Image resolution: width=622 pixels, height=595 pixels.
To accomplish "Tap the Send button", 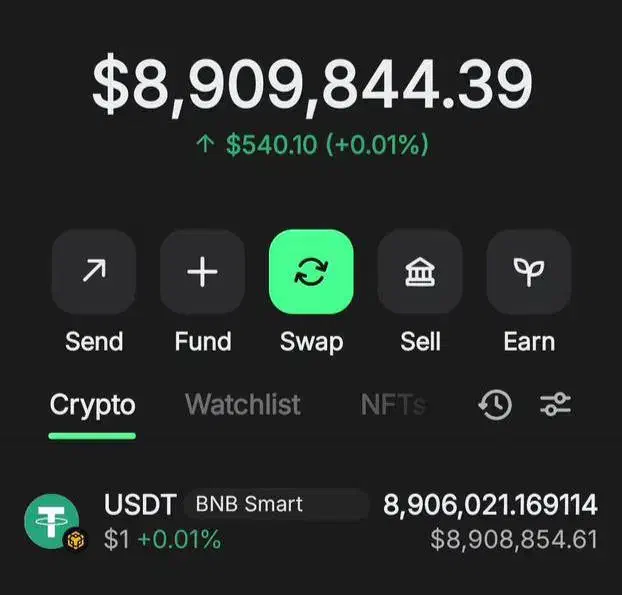I will pos(94,272).
